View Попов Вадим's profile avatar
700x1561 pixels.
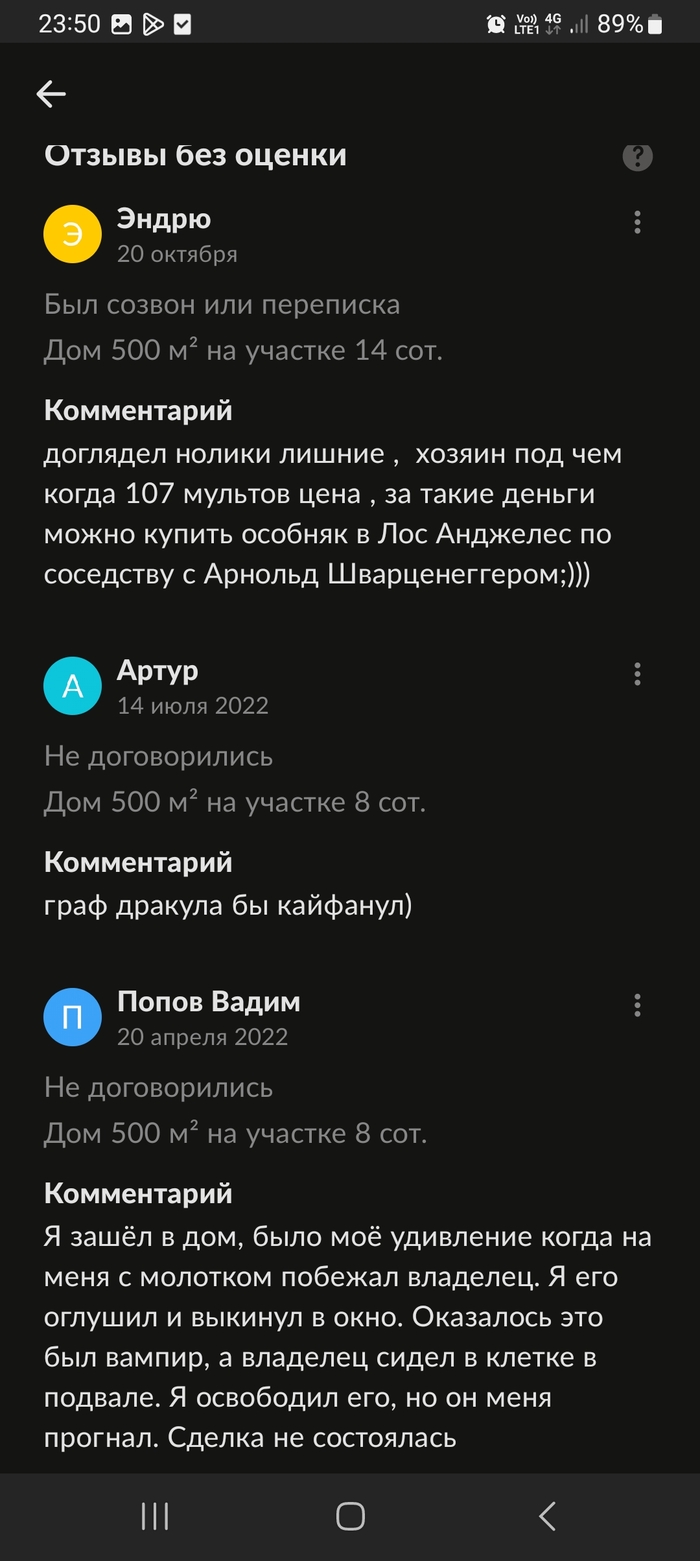click(73, 1017)
